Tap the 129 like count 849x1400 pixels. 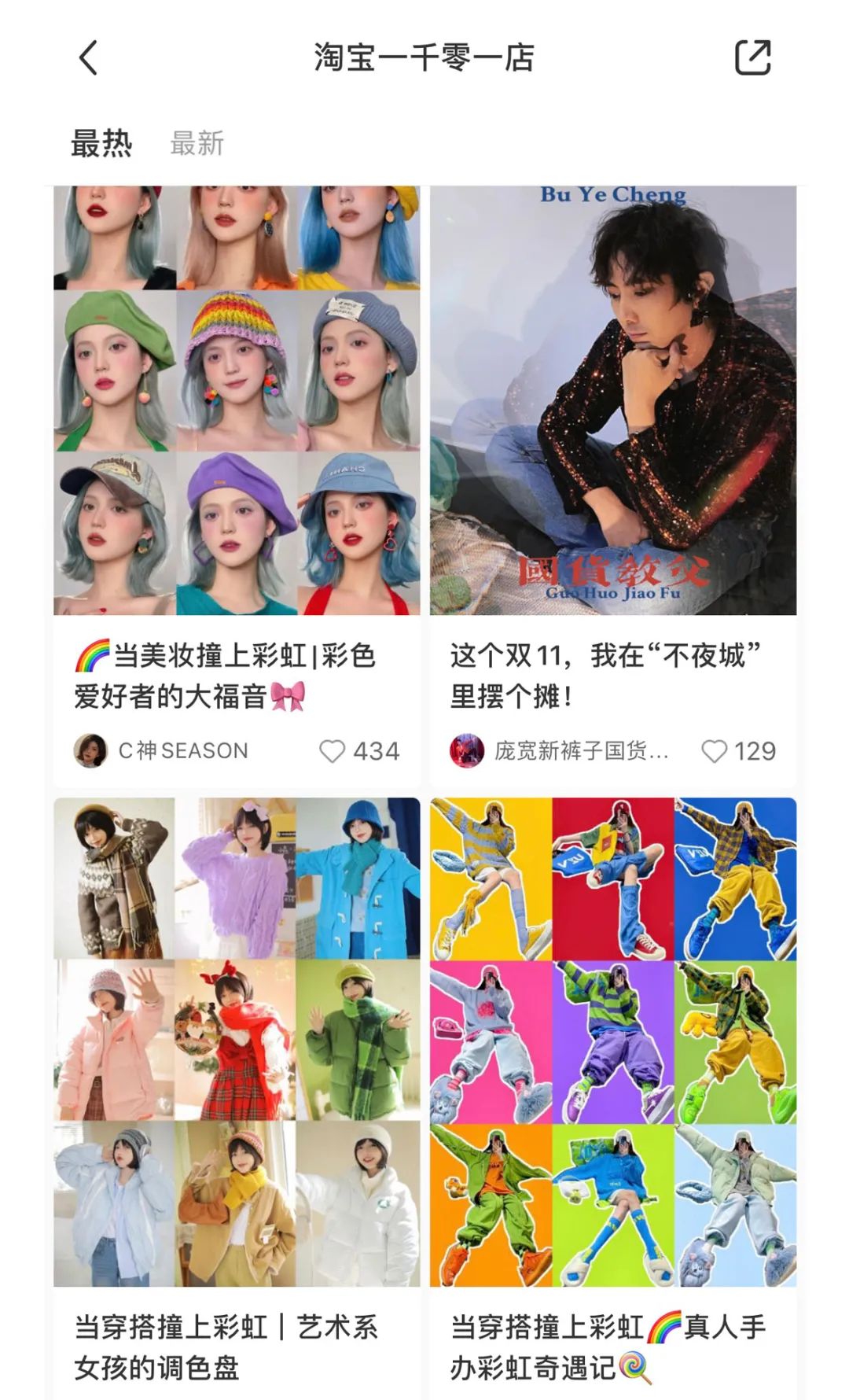pyautogui.click(x=756, y=752)
